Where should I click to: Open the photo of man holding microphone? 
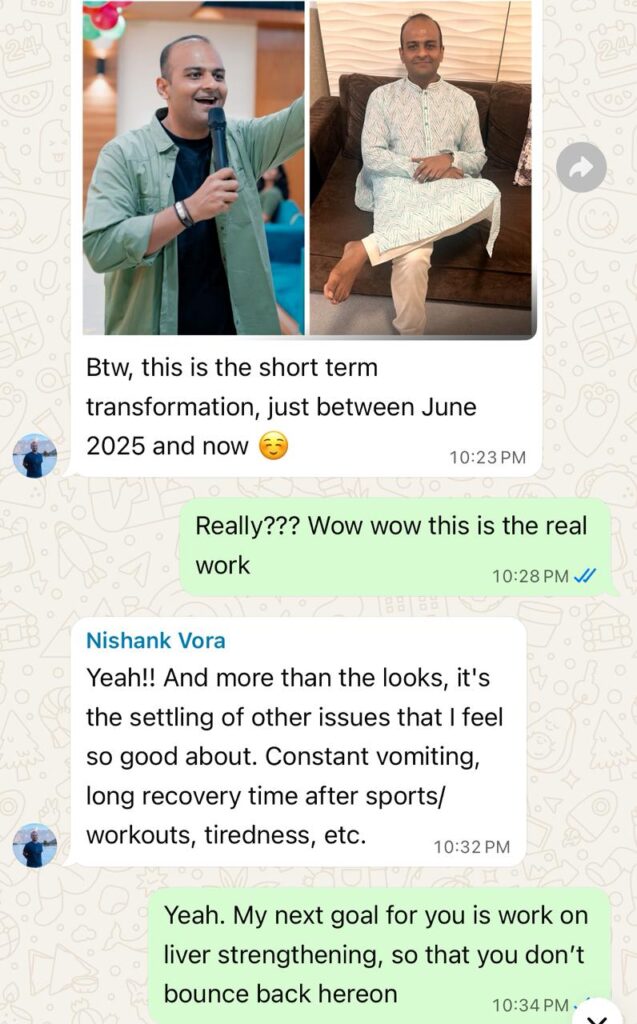point(193,168)
